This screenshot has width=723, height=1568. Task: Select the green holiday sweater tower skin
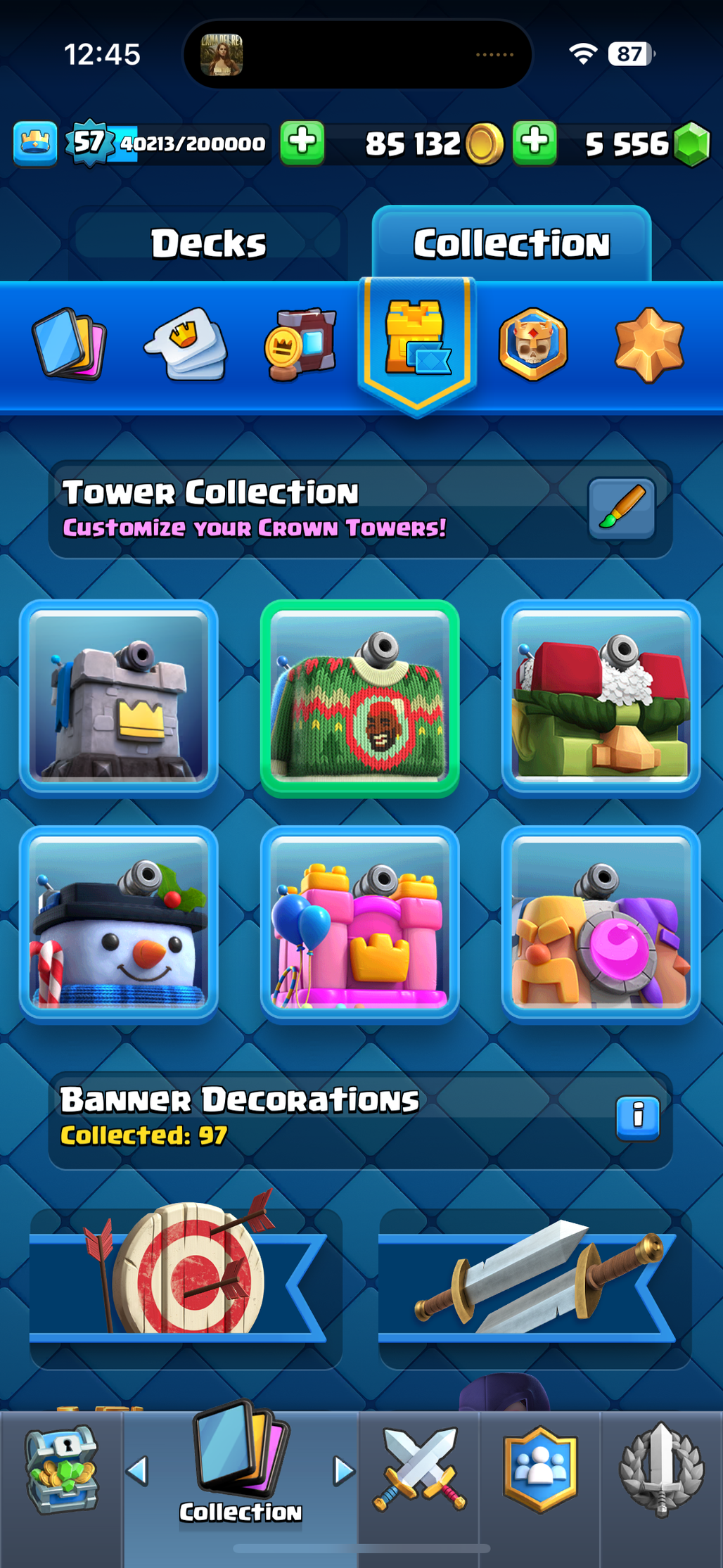(x=359, y=698)
